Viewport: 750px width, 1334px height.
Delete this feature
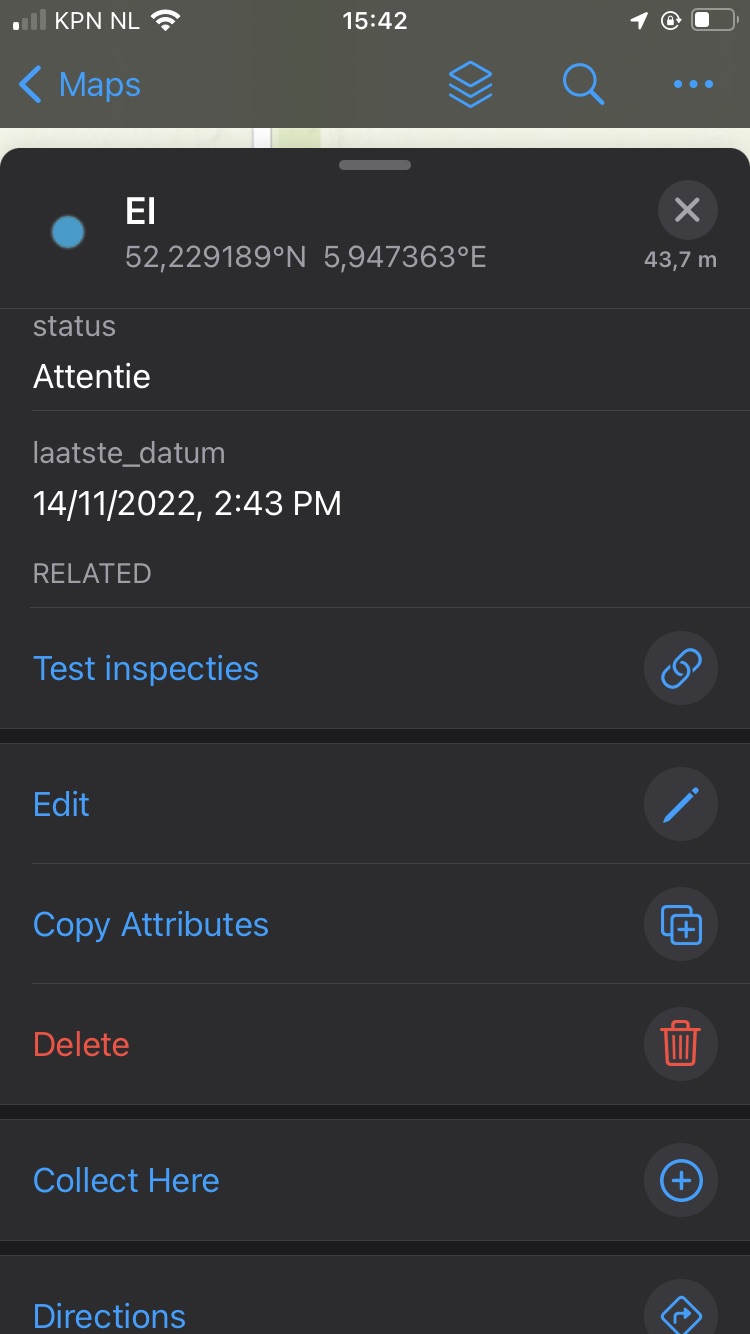(82, 1045)
